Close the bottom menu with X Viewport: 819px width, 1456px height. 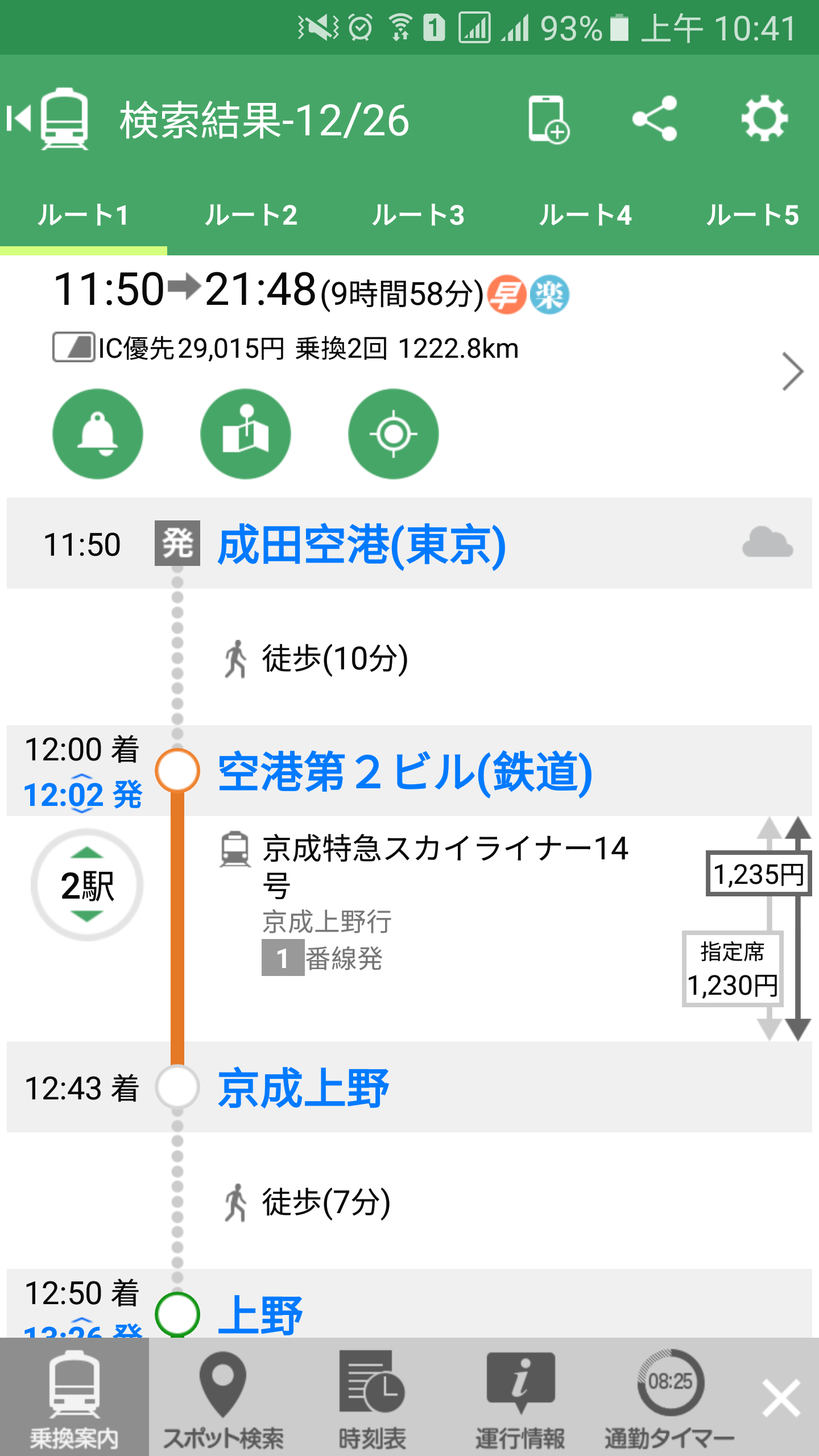[x=781, y=1397]
